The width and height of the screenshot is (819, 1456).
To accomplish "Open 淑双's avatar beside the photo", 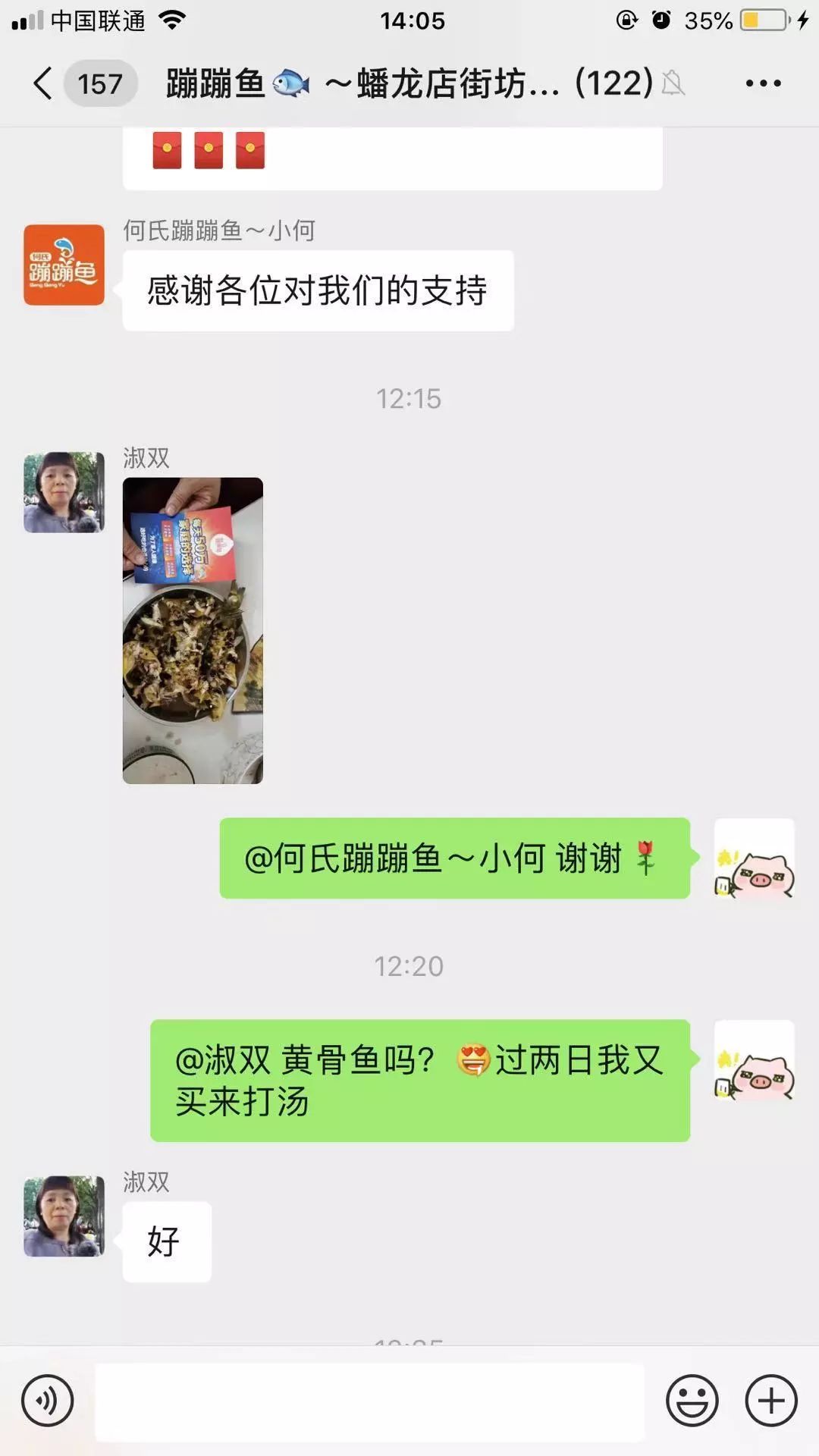I will coord(64,492).
